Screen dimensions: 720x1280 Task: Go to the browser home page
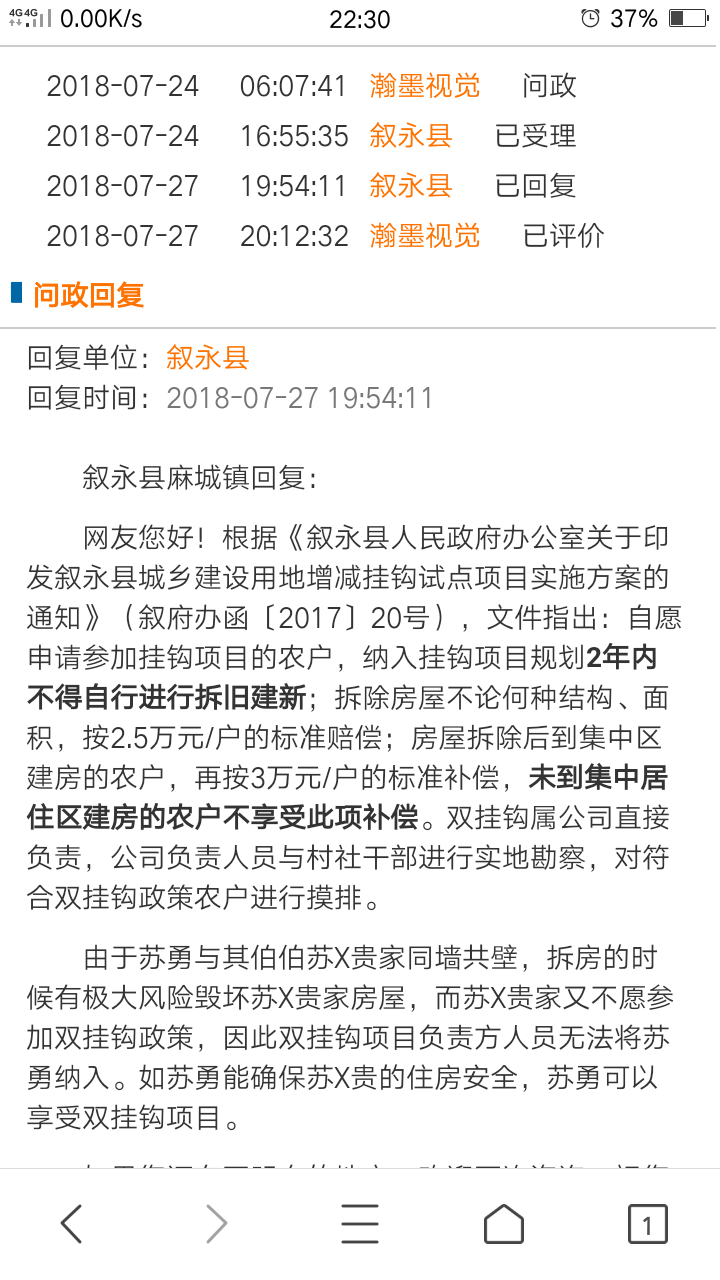504,1223
